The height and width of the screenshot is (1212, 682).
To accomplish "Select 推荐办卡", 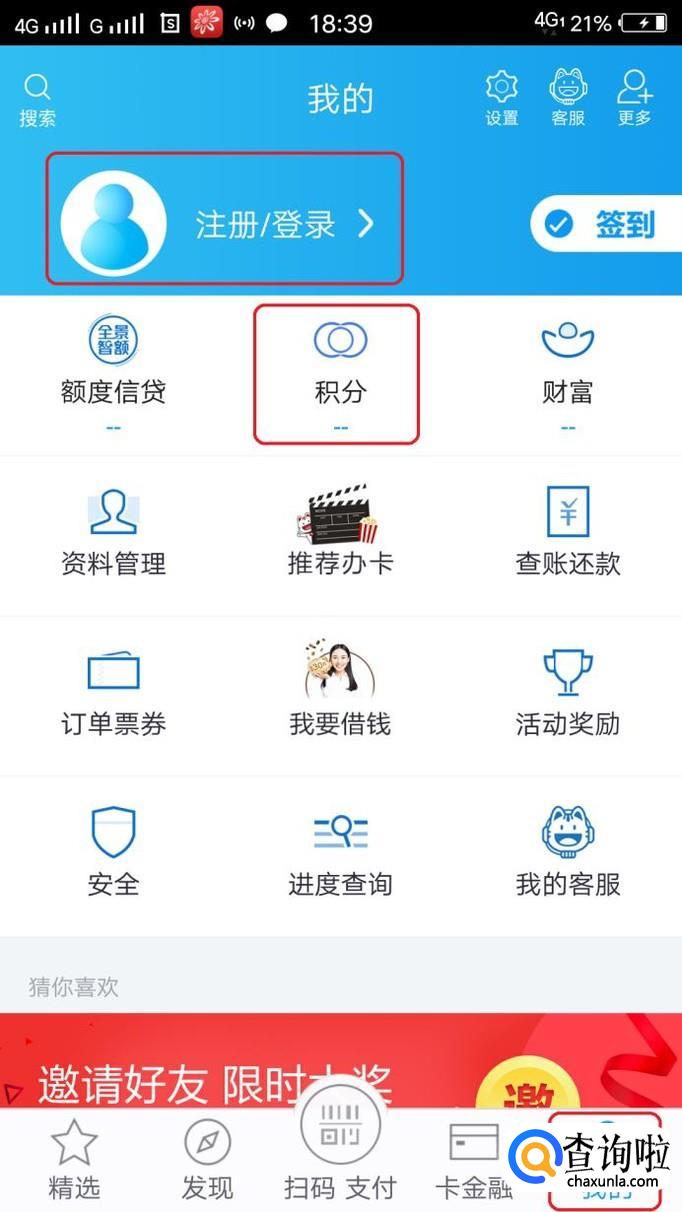I will 340,534.
